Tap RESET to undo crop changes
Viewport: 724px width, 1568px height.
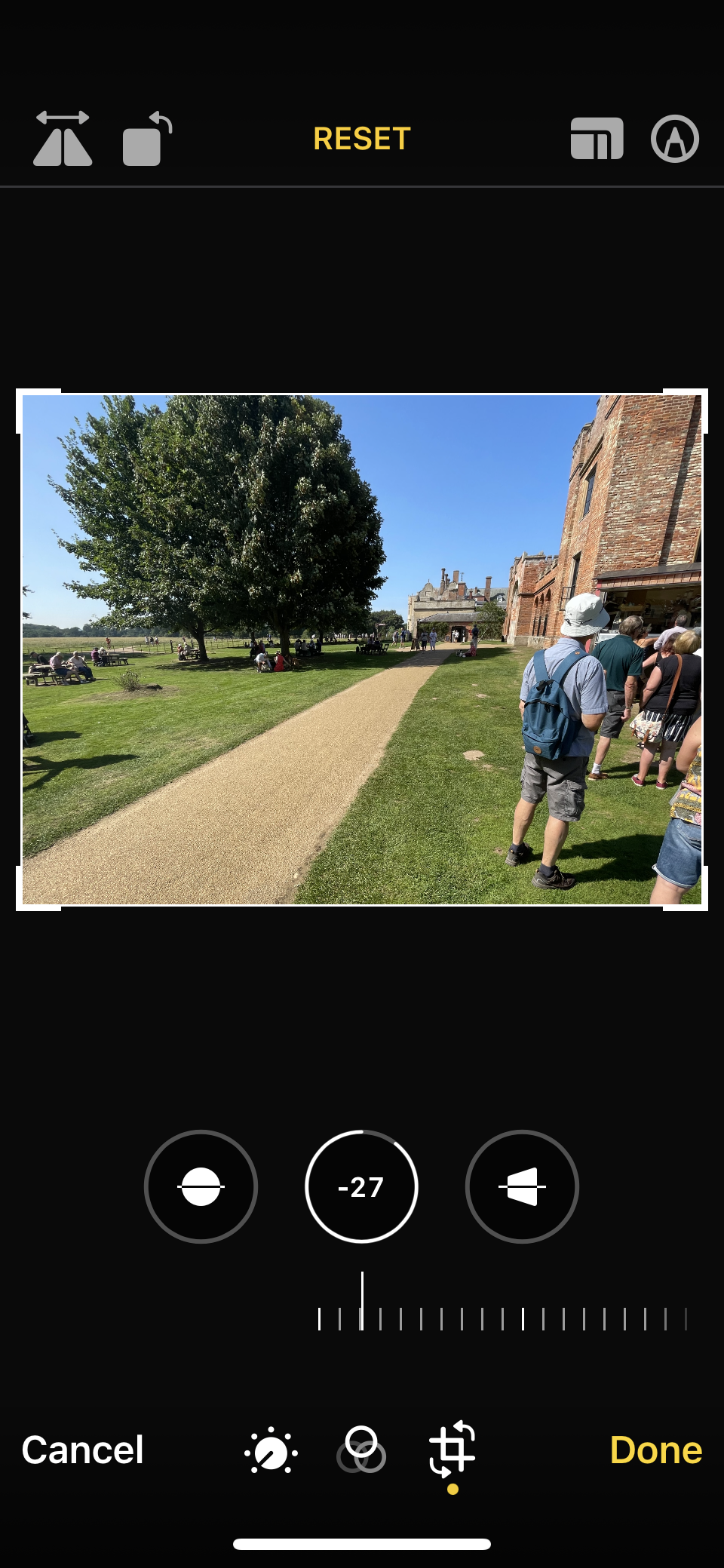(361, 139)
